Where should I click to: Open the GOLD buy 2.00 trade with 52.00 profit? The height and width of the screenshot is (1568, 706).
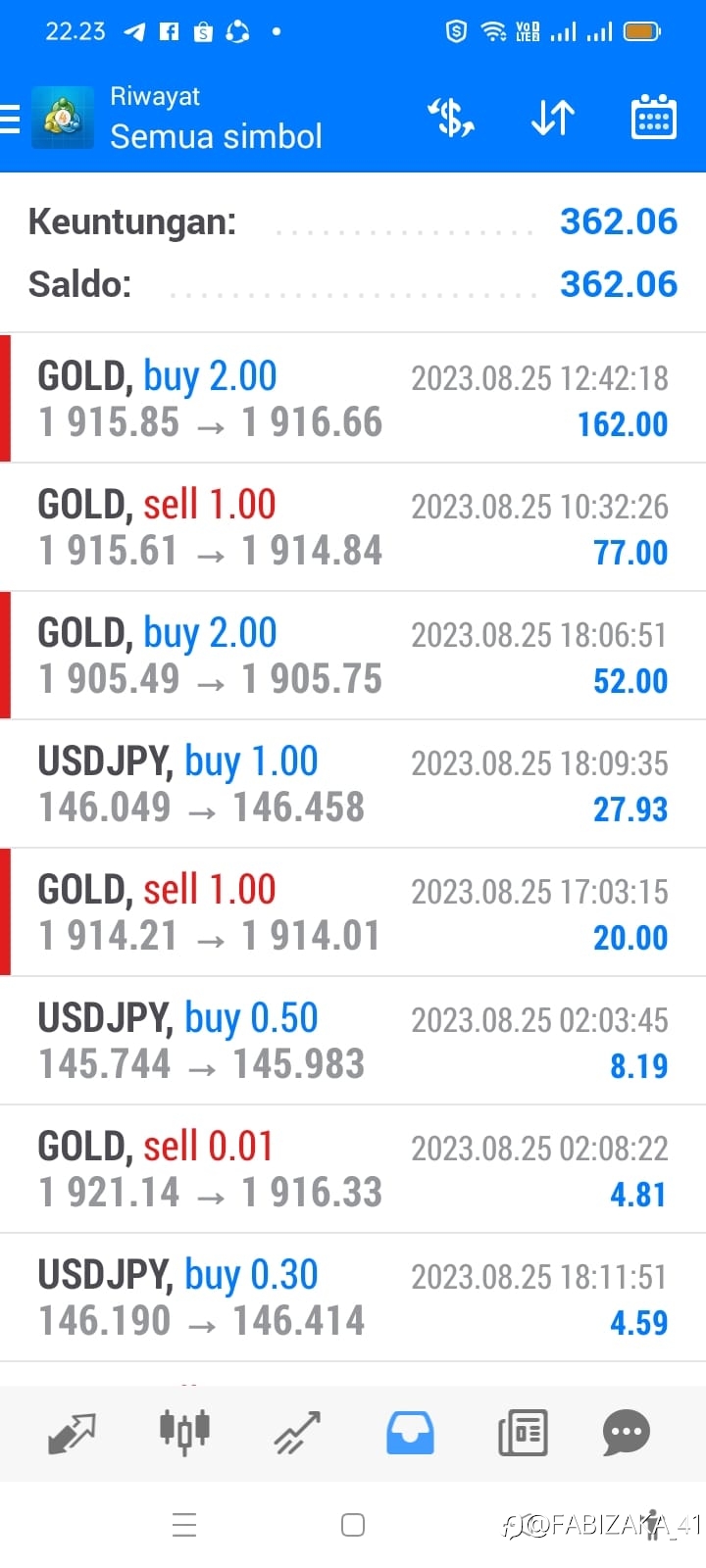(x=353, y=656)
